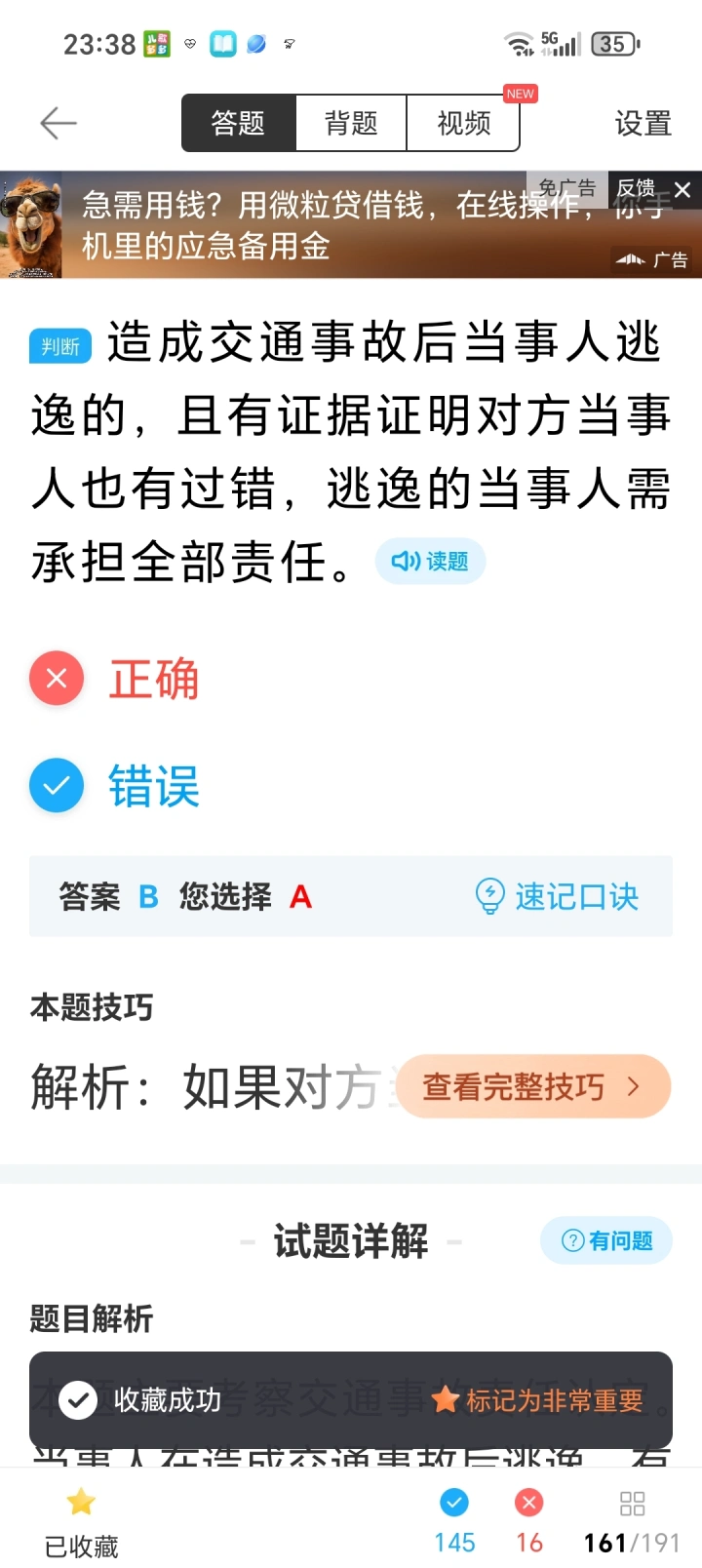Select the 答题 tab
Screen dimensions: 702x1568
(x=239, y=123)
